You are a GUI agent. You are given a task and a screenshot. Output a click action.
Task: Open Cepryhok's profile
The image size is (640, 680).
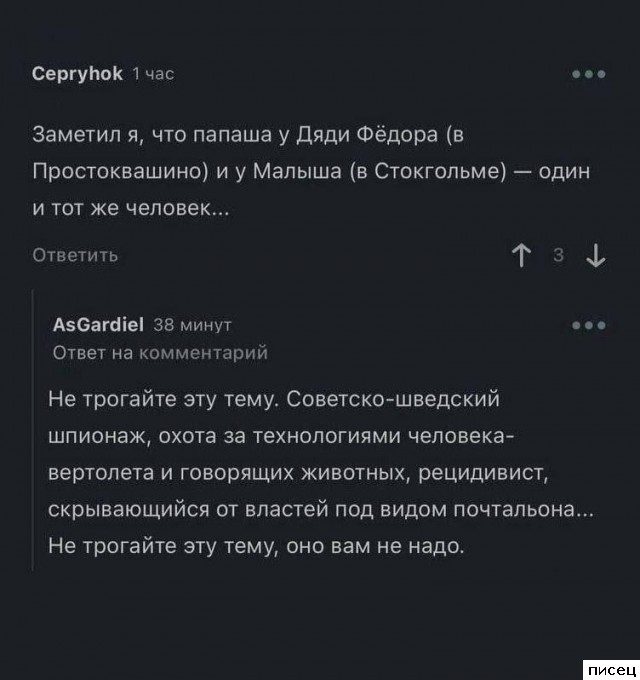(78, 73)
